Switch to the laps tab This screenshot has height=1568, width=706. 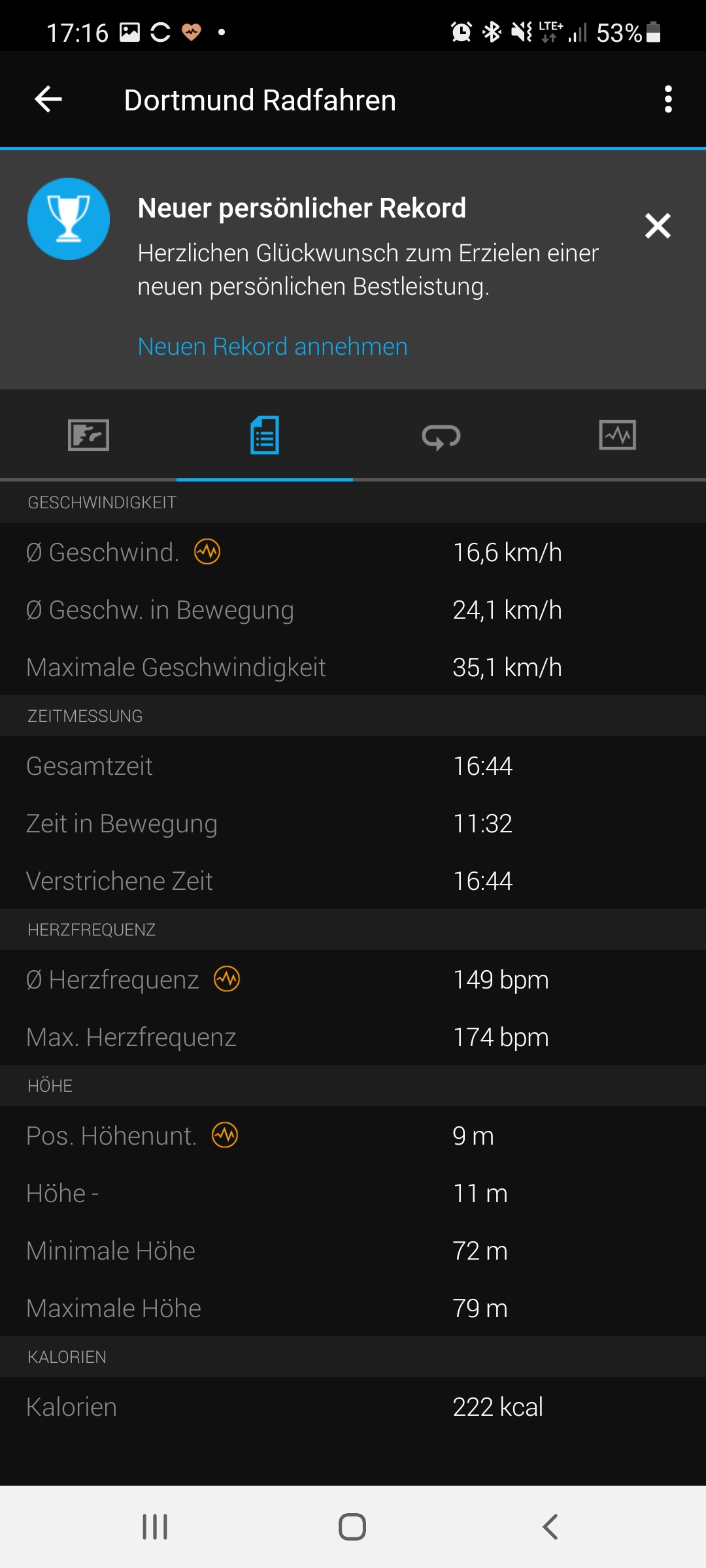pos(441,436)
